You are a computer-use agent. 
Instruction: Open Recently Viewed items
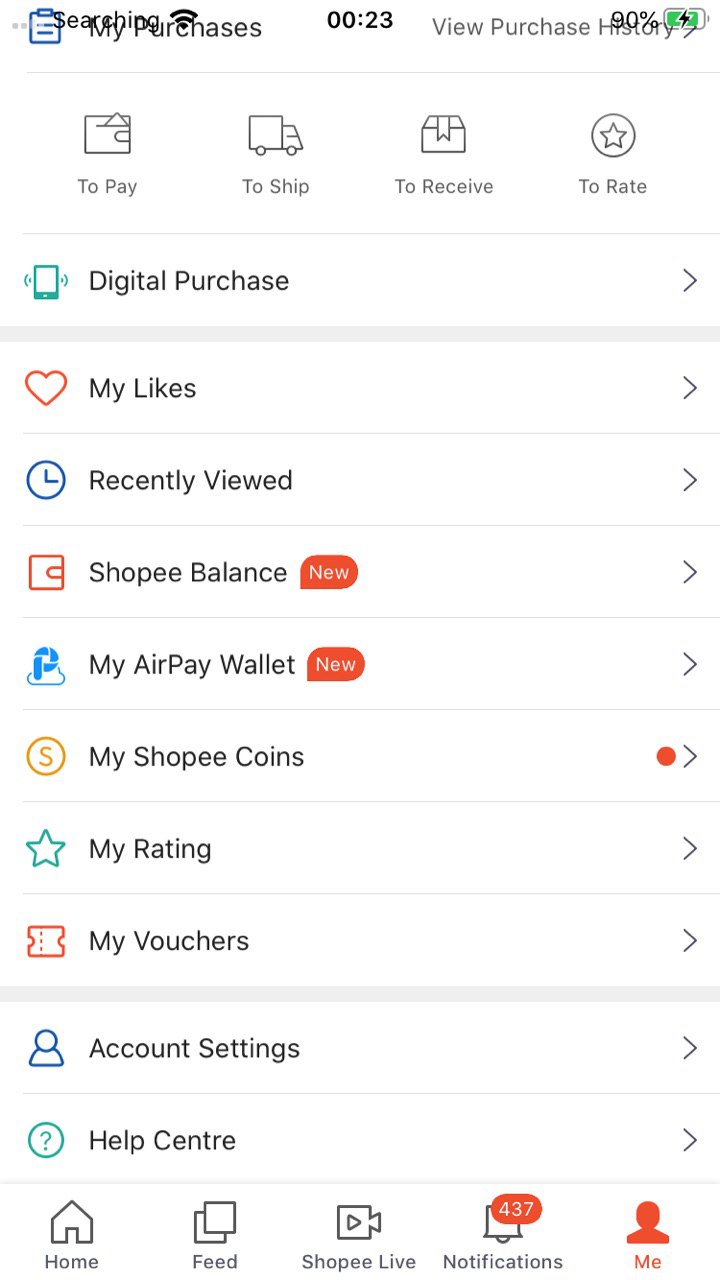point(360,480)
